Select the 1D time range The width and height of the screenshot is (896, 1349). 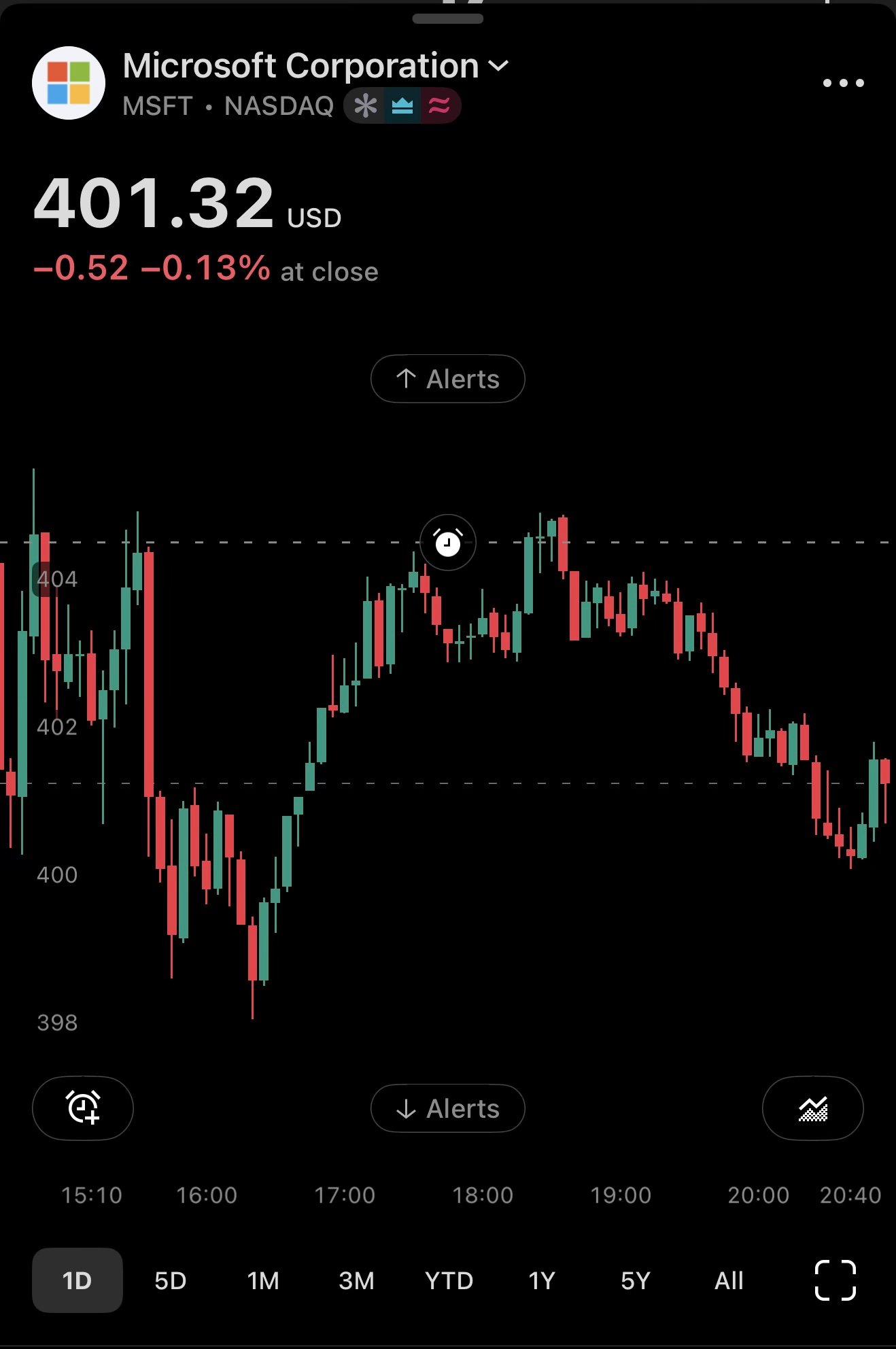pos(77,1280)
